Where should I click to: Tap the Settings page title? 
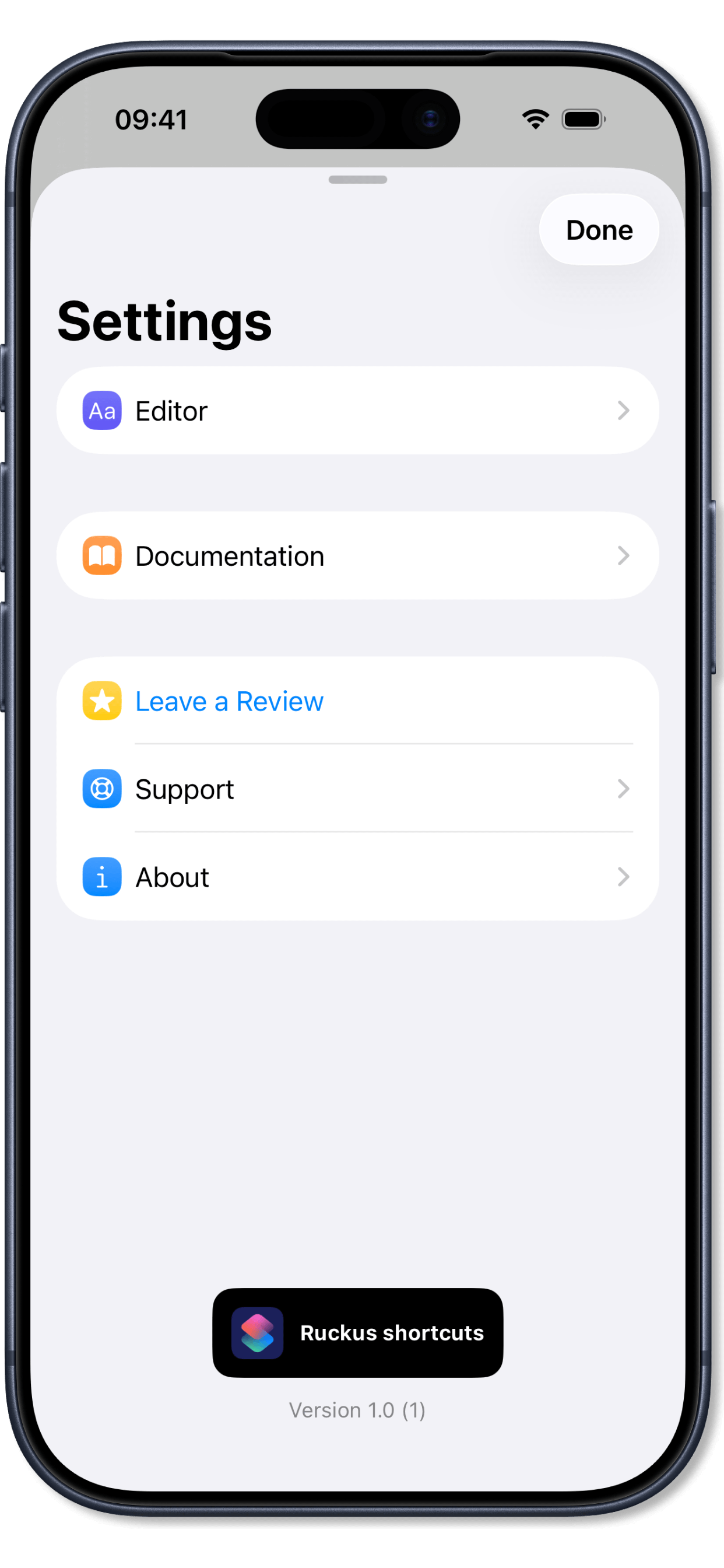[x=164, y=320]
